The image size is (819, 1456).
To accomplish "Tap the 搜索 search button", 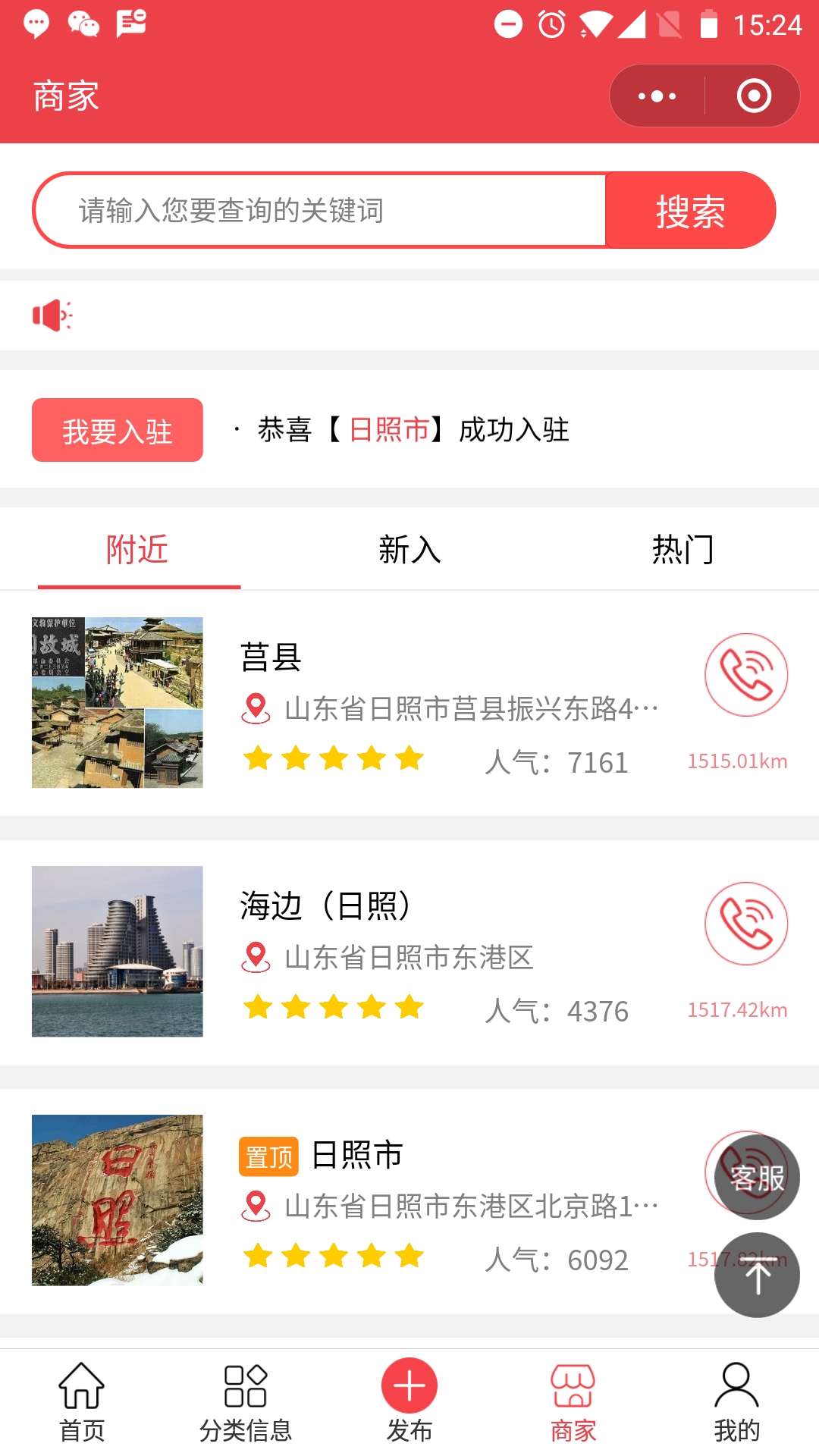I will 690,210.
